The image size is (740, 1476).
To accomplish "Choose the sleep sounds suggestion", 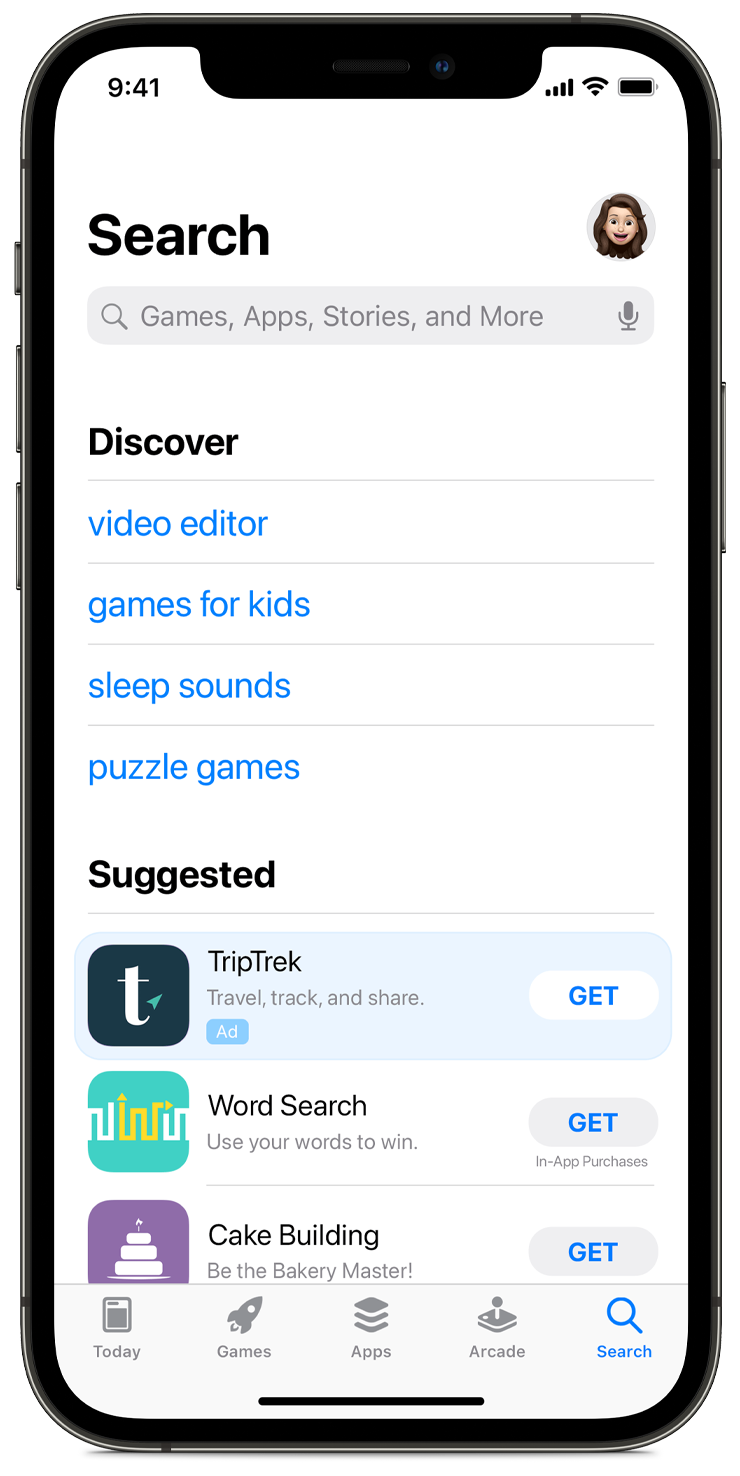I will pyautogui.click(x=189, y=686).
